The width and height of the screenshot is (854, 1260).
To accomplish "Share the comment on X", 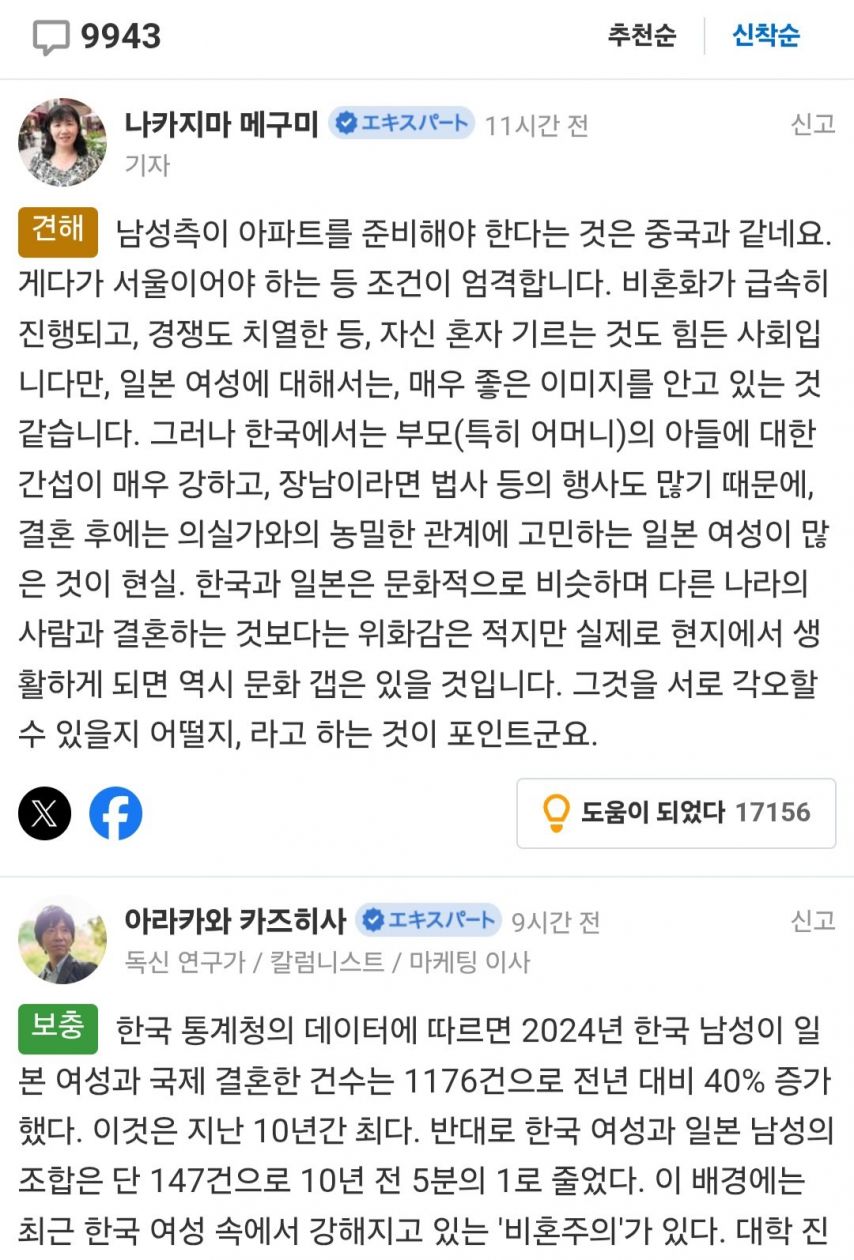I will (45, 813).
